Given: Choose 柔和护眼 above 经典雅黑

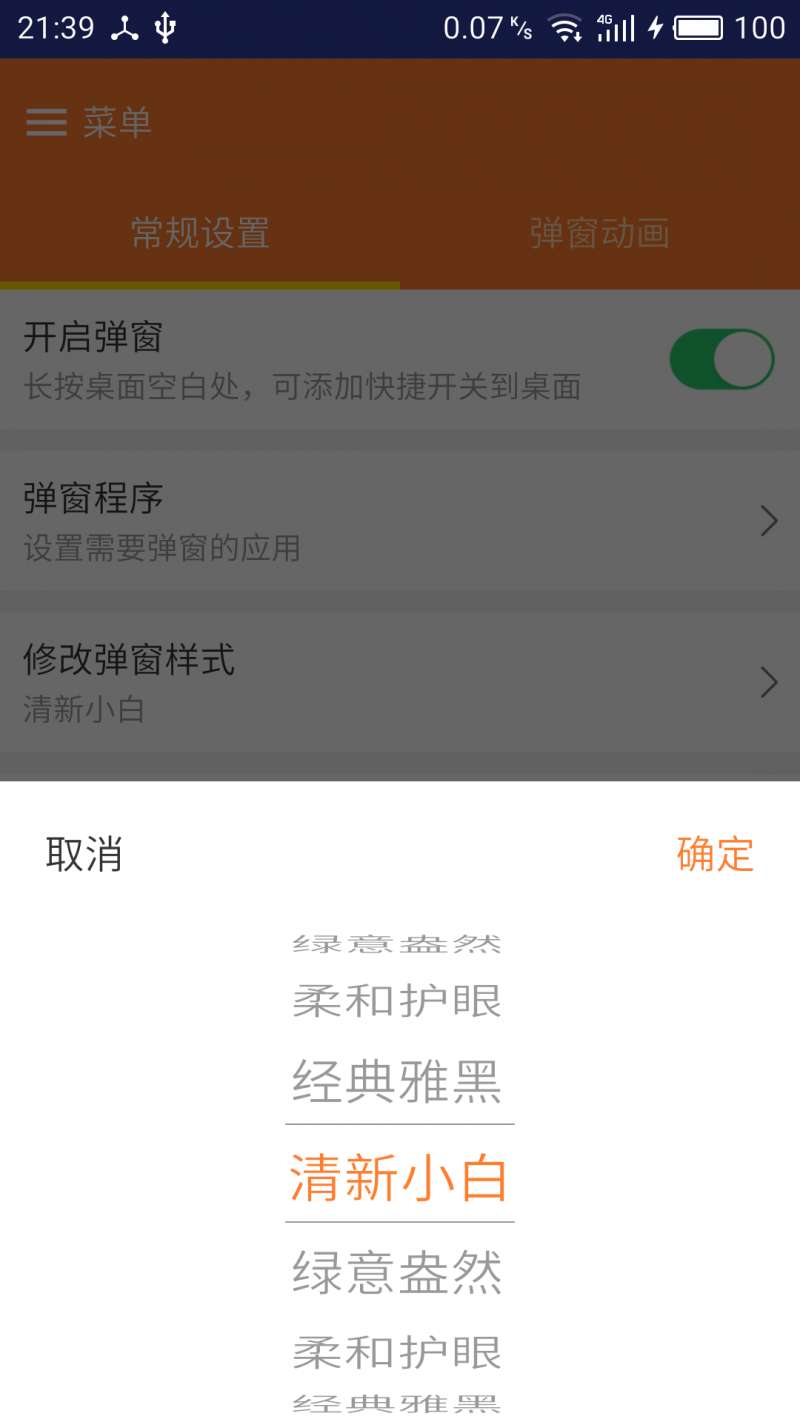Looking at the screenshot, I should [398, 1000].
